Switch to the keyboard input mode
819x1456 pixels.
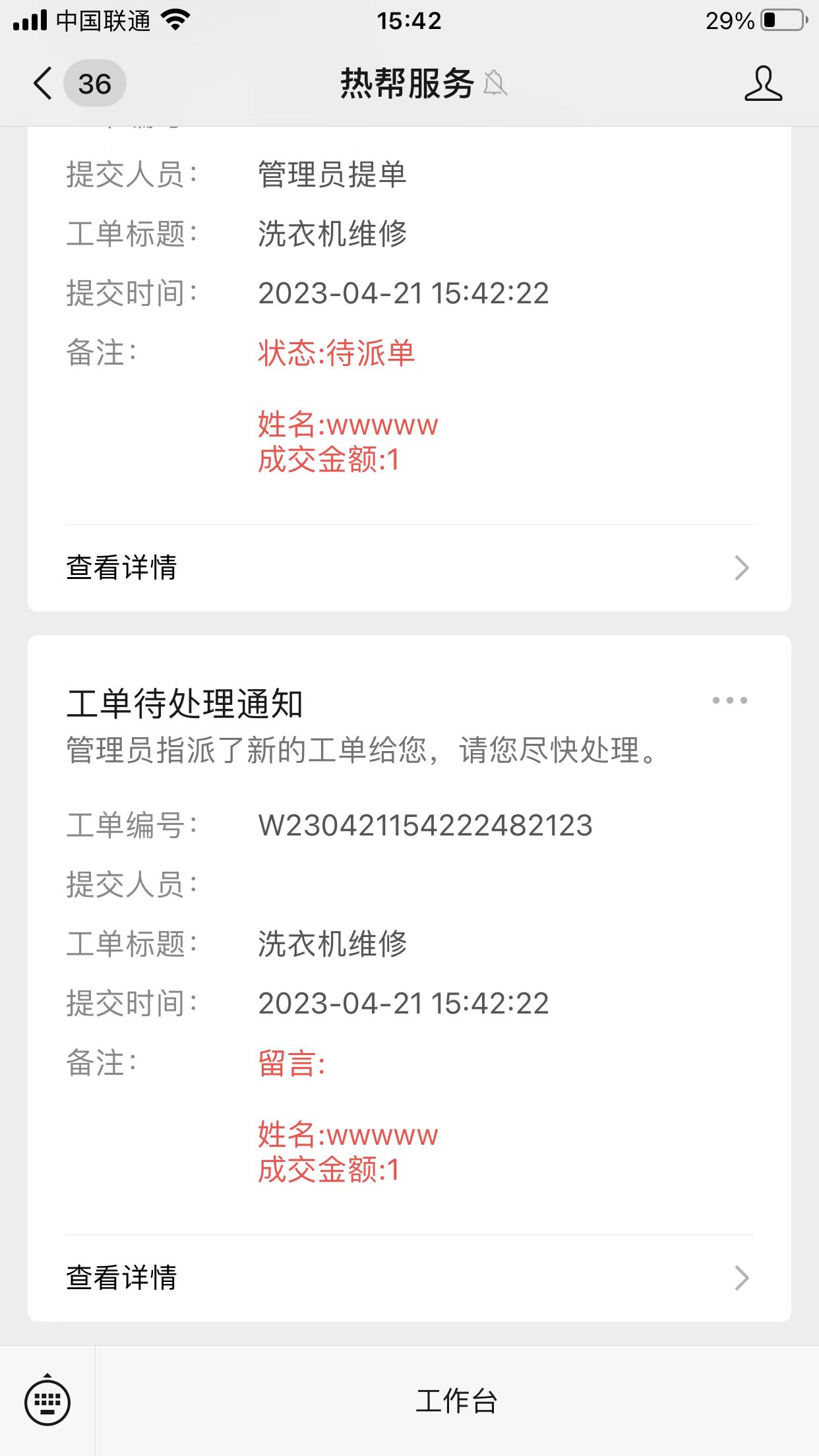47,1401
